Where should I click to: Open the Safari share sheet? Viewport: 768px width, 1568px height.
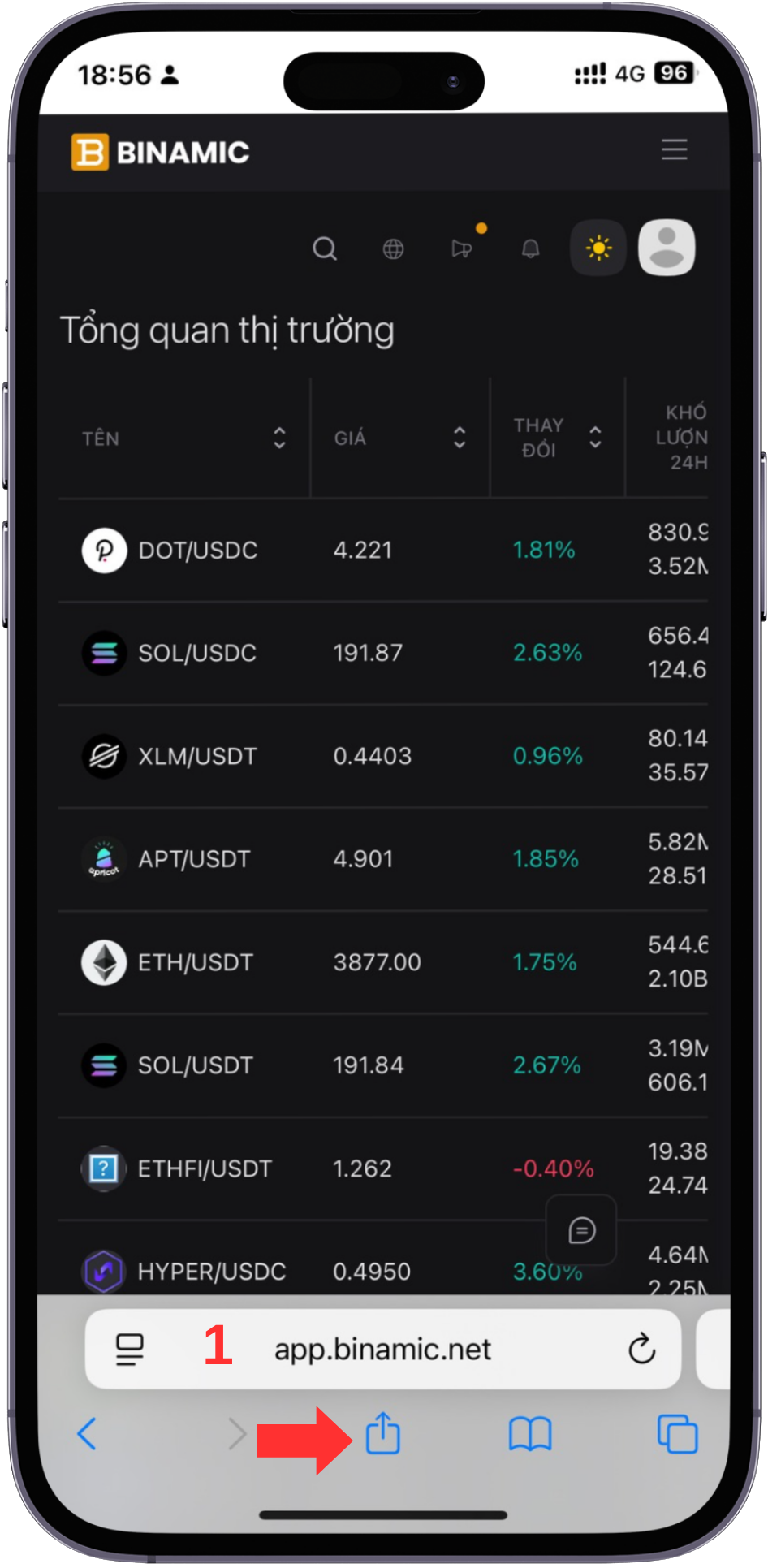382,1434
